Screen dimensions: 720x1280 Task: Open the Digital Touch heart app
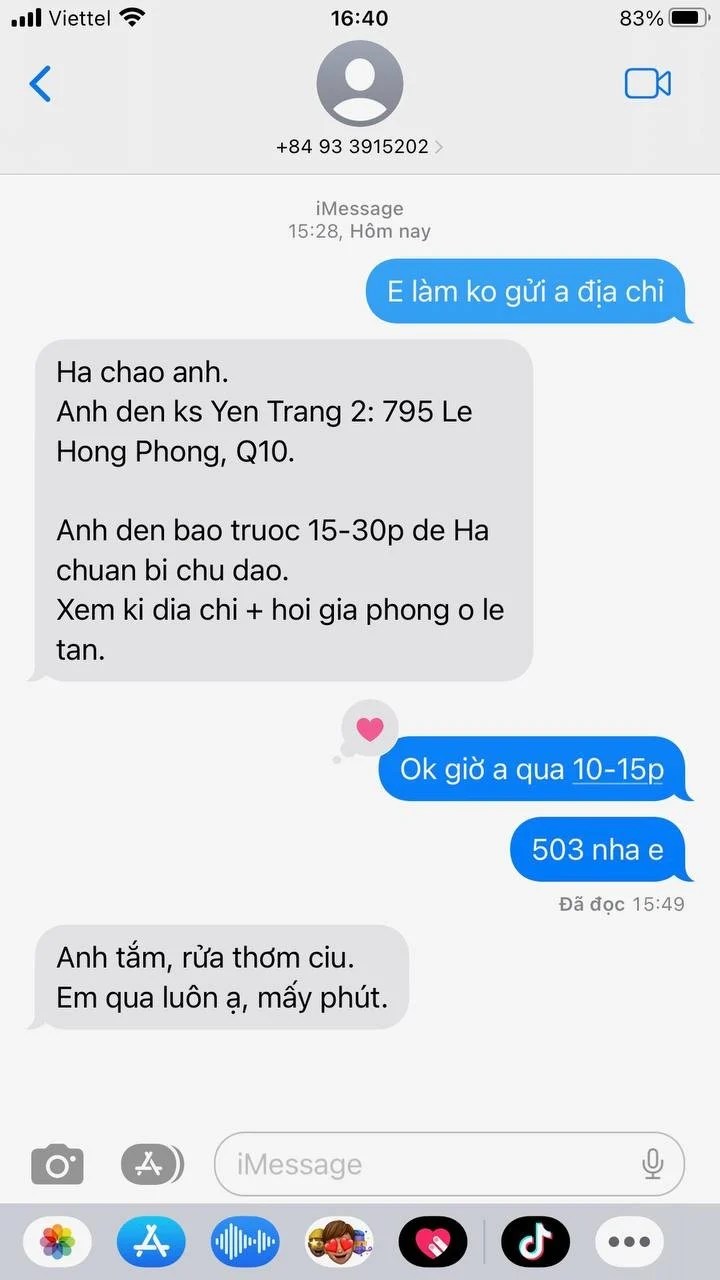[x=433, y=1243]
